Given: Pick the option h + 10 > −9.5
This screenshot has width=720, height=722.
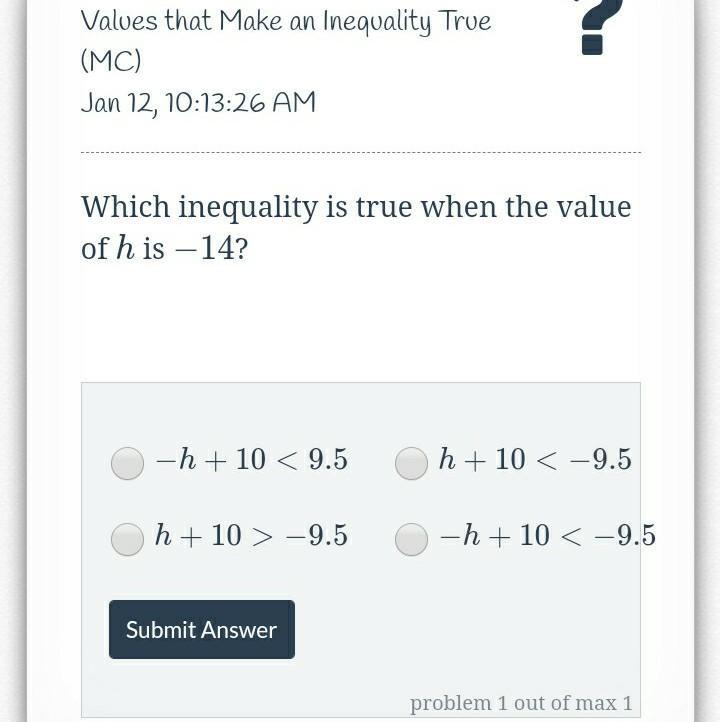Looking at the screenshot, I should click(x=128, y=539).
